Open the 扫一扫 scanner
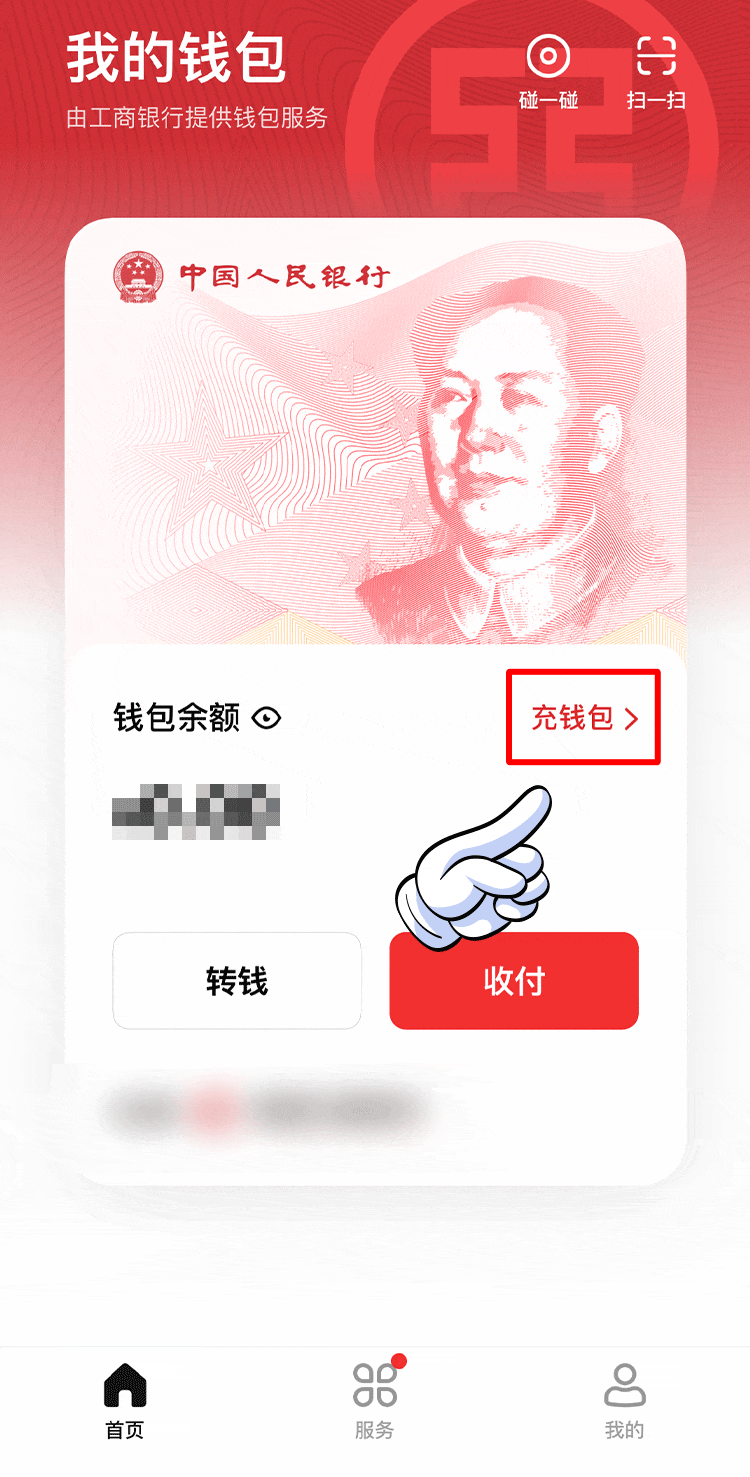 pyautogui.click(x=656, y=70)
